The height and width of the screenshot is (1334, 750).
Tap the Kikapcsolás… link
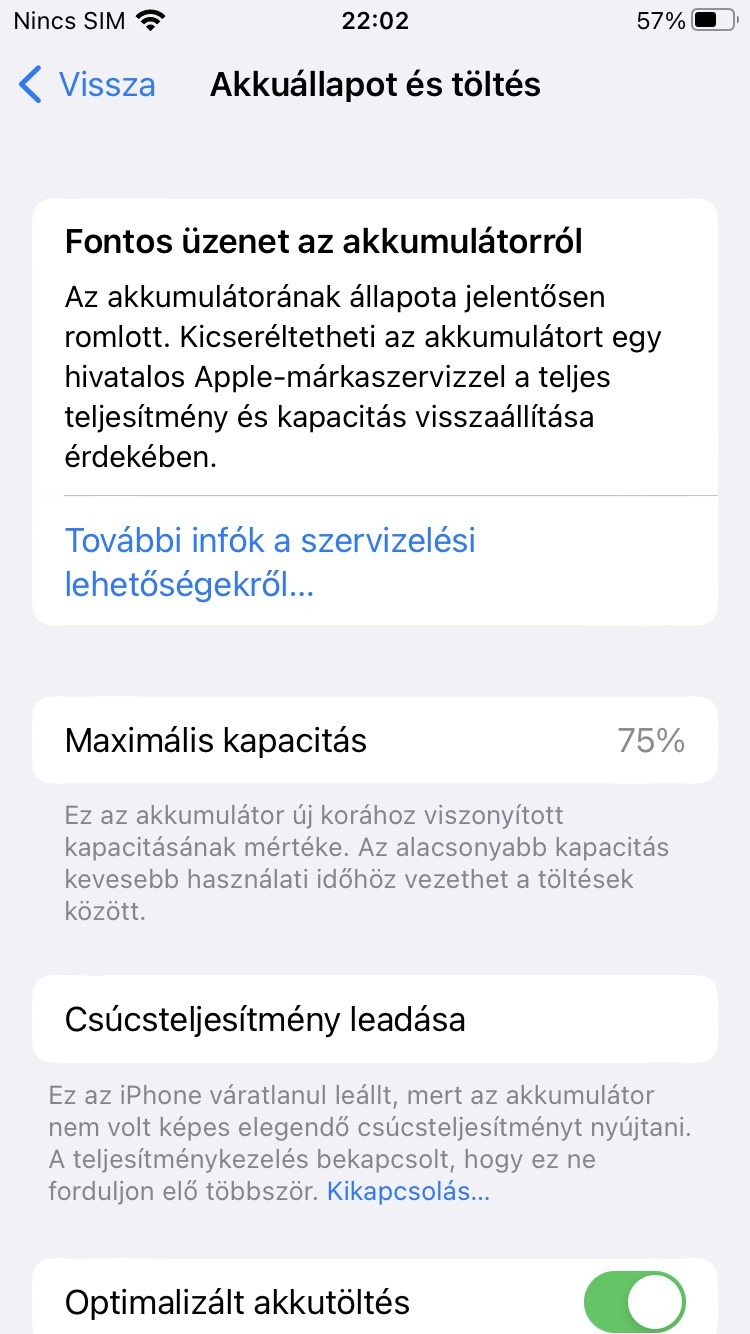click(408, 1192)
